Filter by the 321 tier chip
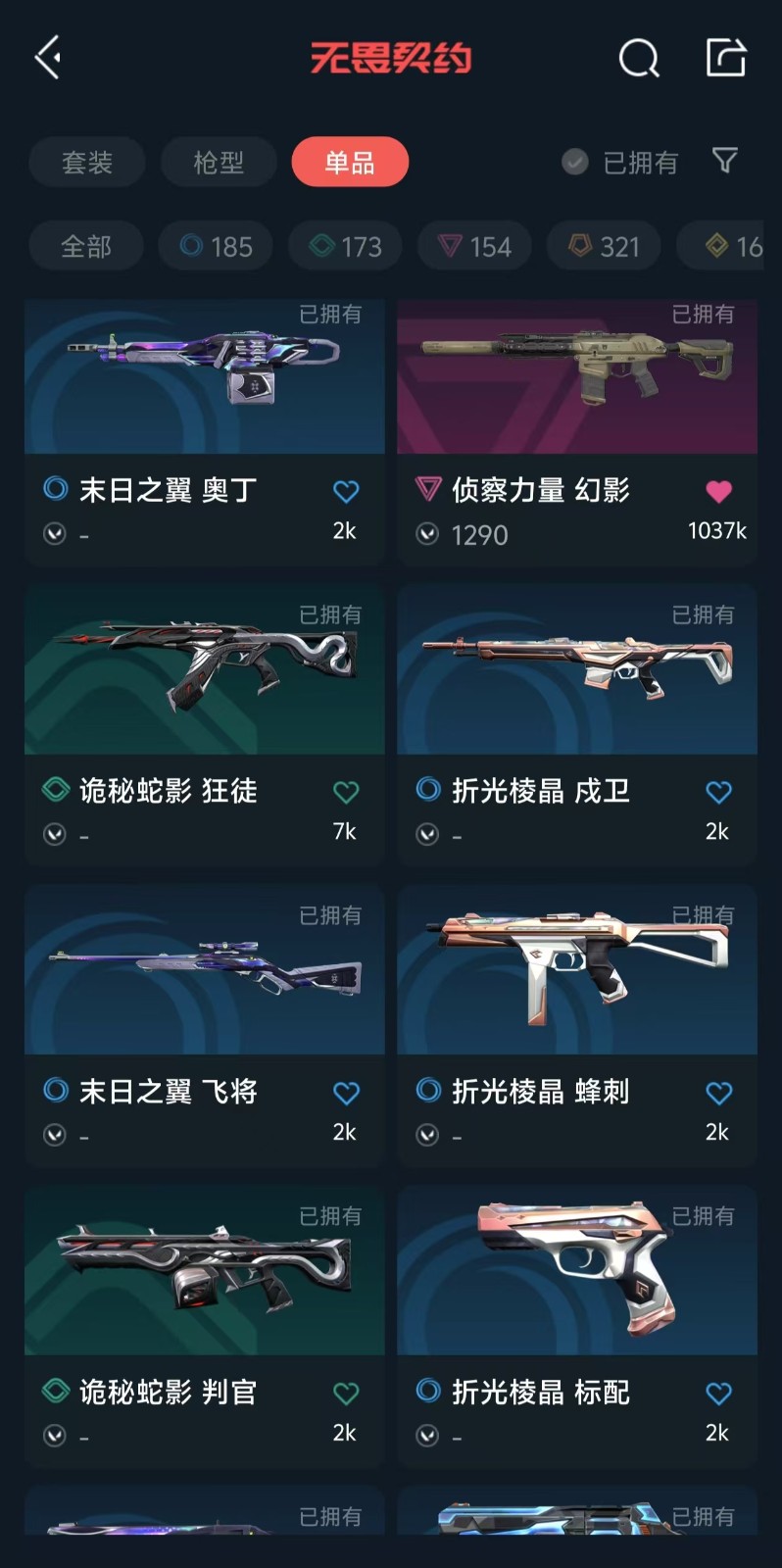 pyautogui.click(x=604, y=246)
